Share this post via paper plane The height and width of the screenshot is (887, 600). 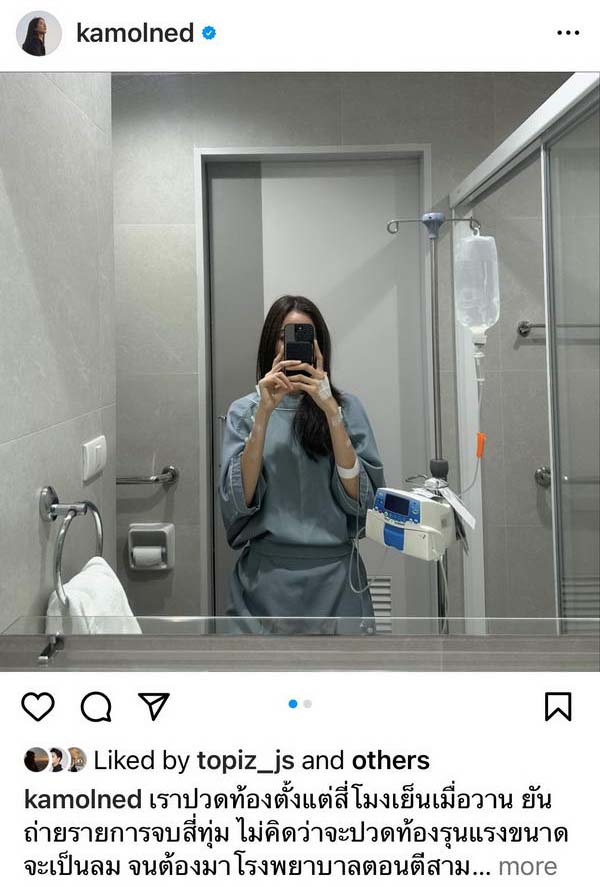click(153, 706)
